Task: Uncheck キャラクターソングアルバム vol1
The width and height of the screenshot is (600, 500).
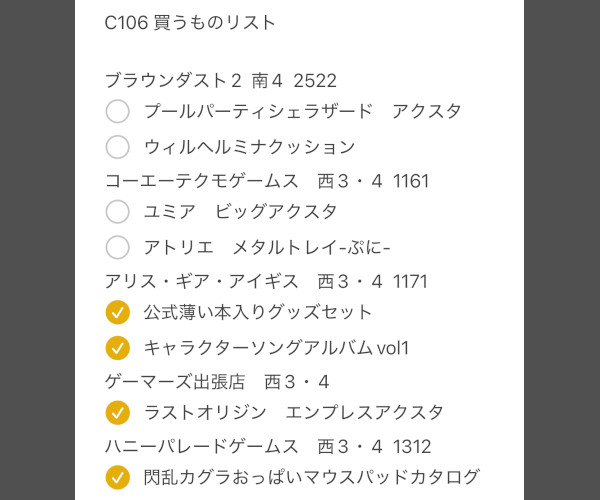Action: click(x=118, y=348)
